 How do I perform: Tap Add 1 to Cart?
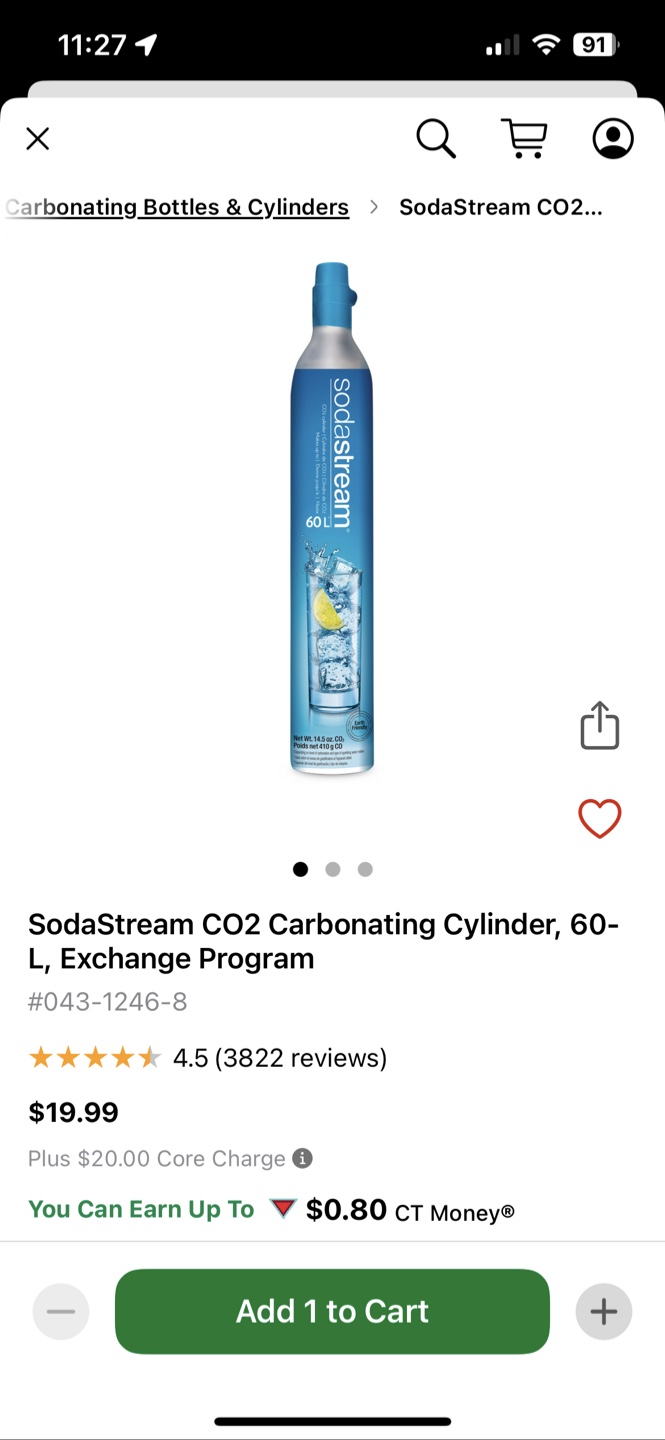[x=332, y=1311]
